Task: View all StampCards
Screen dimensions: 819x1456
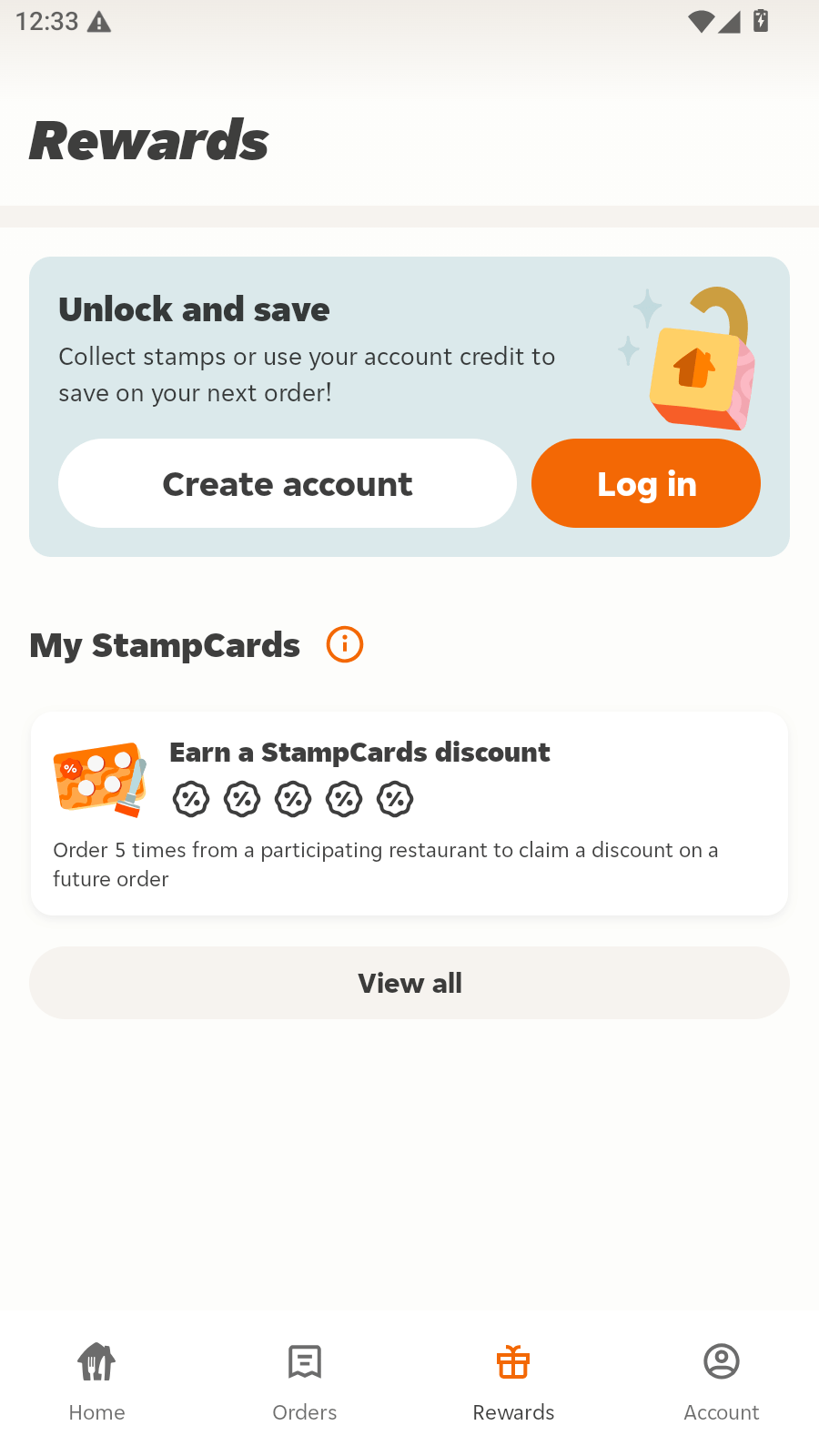Action: pos(409,983)
